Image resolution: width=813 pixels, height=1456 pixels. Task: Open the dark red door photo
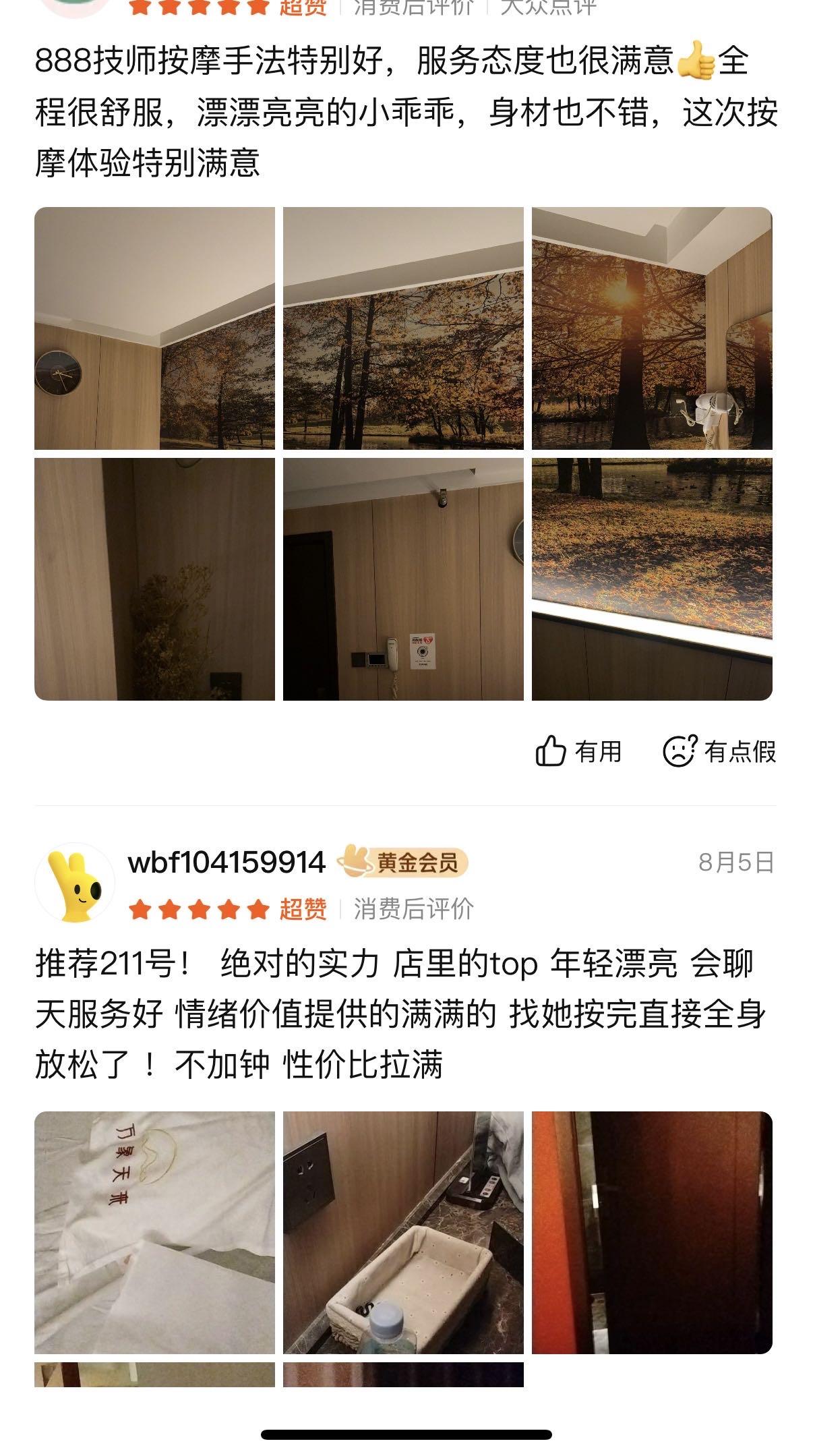(652, 1232)
